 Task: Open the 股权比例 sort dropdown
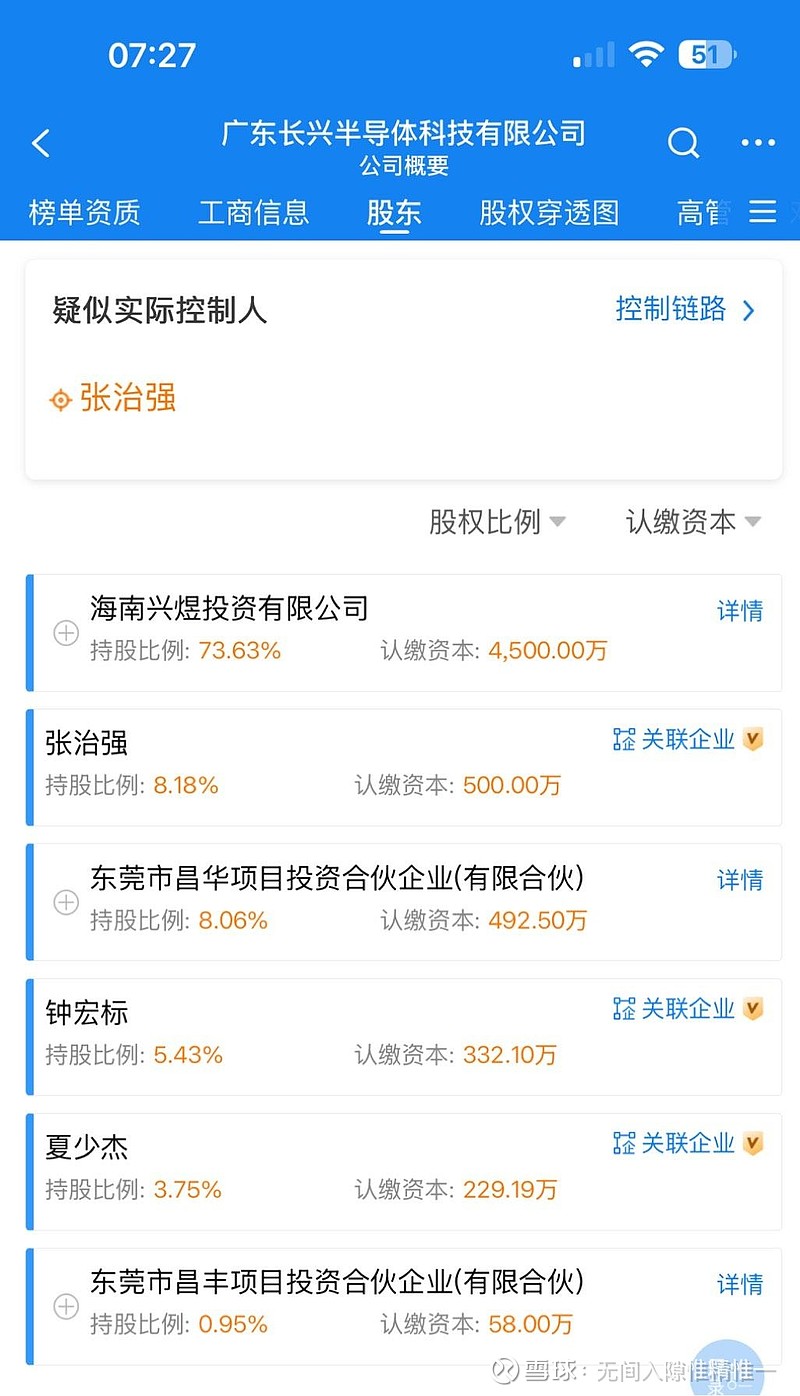point(497,521)
